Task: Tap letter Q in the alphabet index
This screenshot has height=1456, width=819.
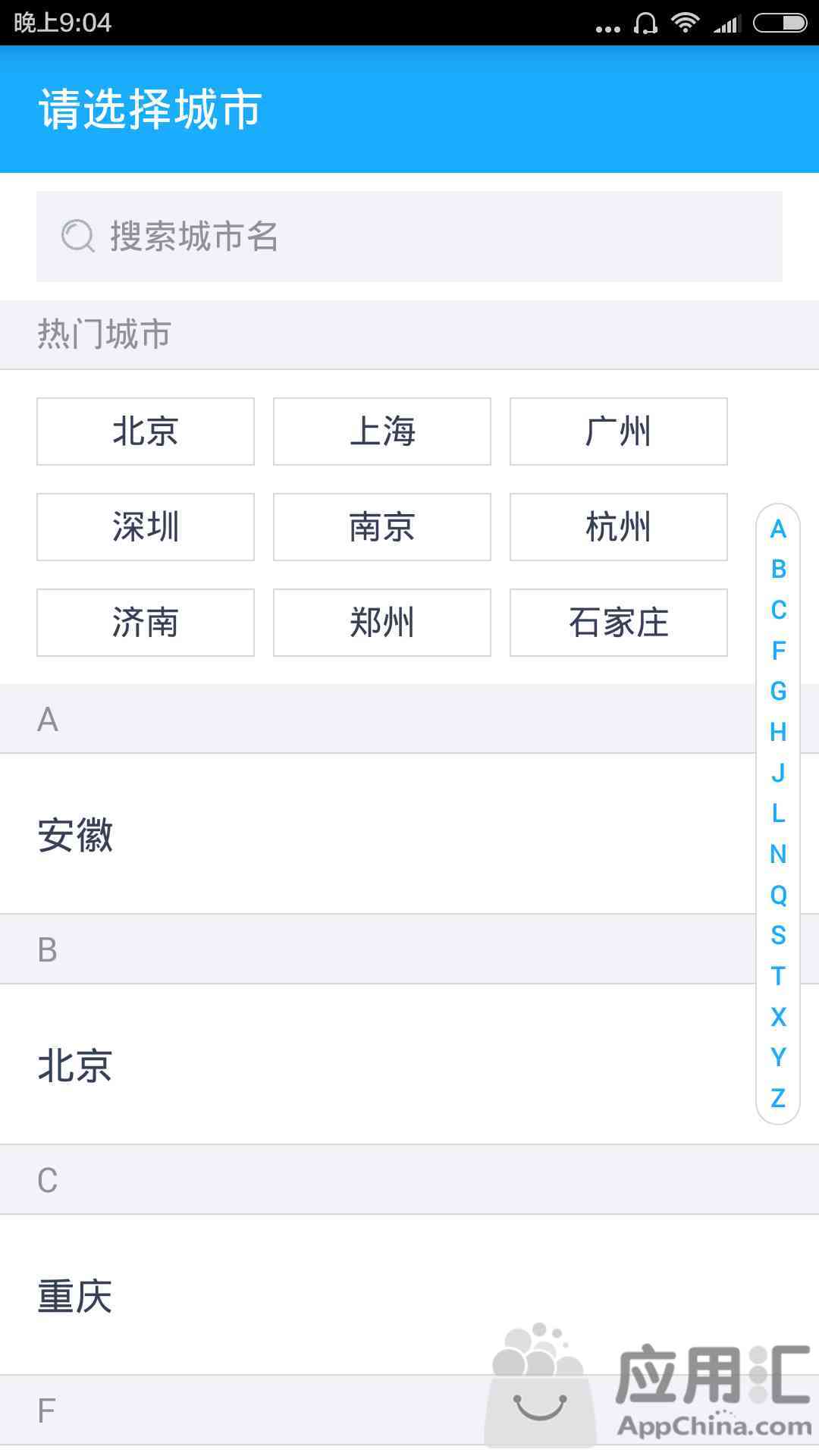Action: pyautogui.click(x=778, y=895)
